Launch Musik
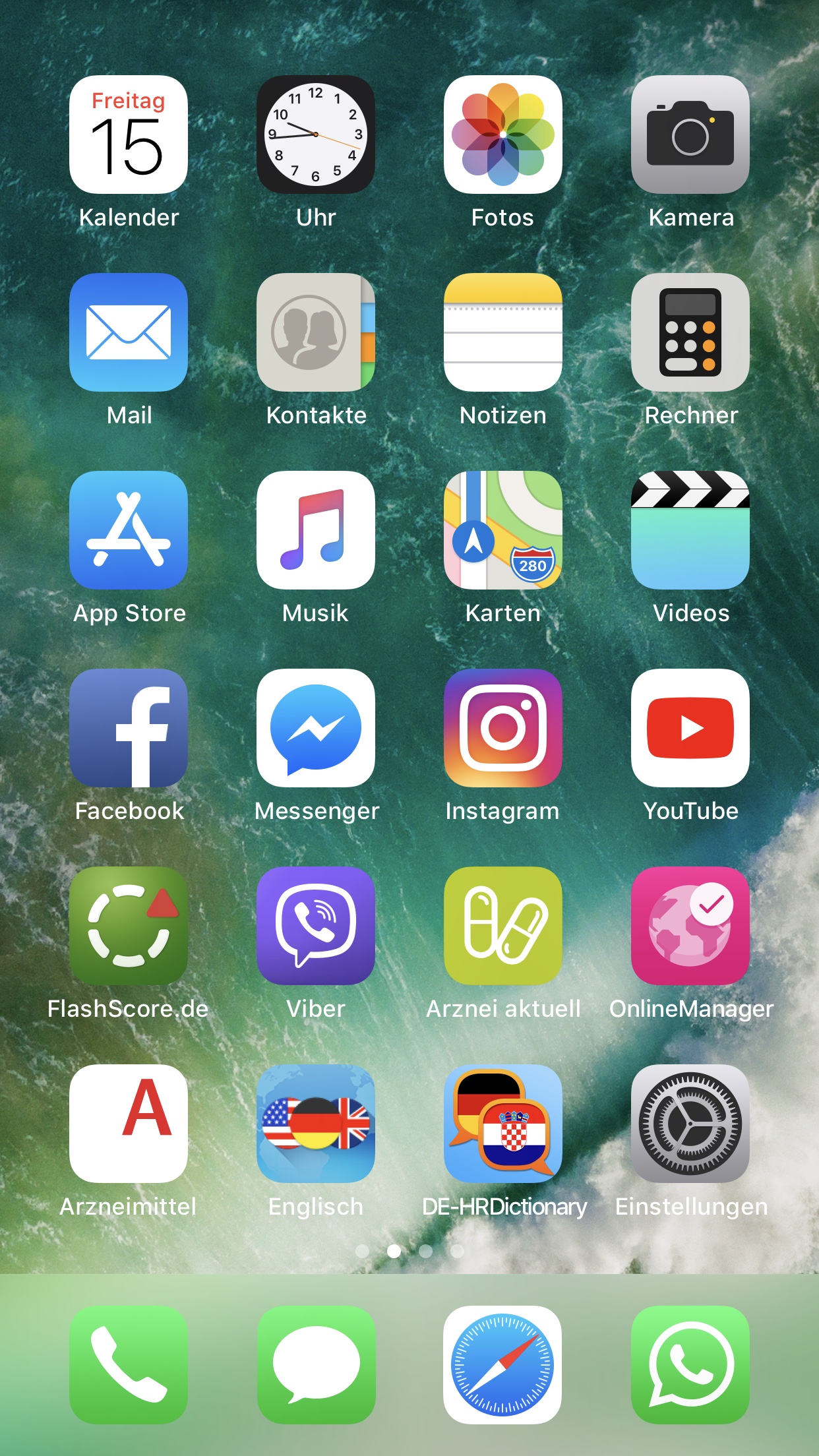 click(316, 530)
